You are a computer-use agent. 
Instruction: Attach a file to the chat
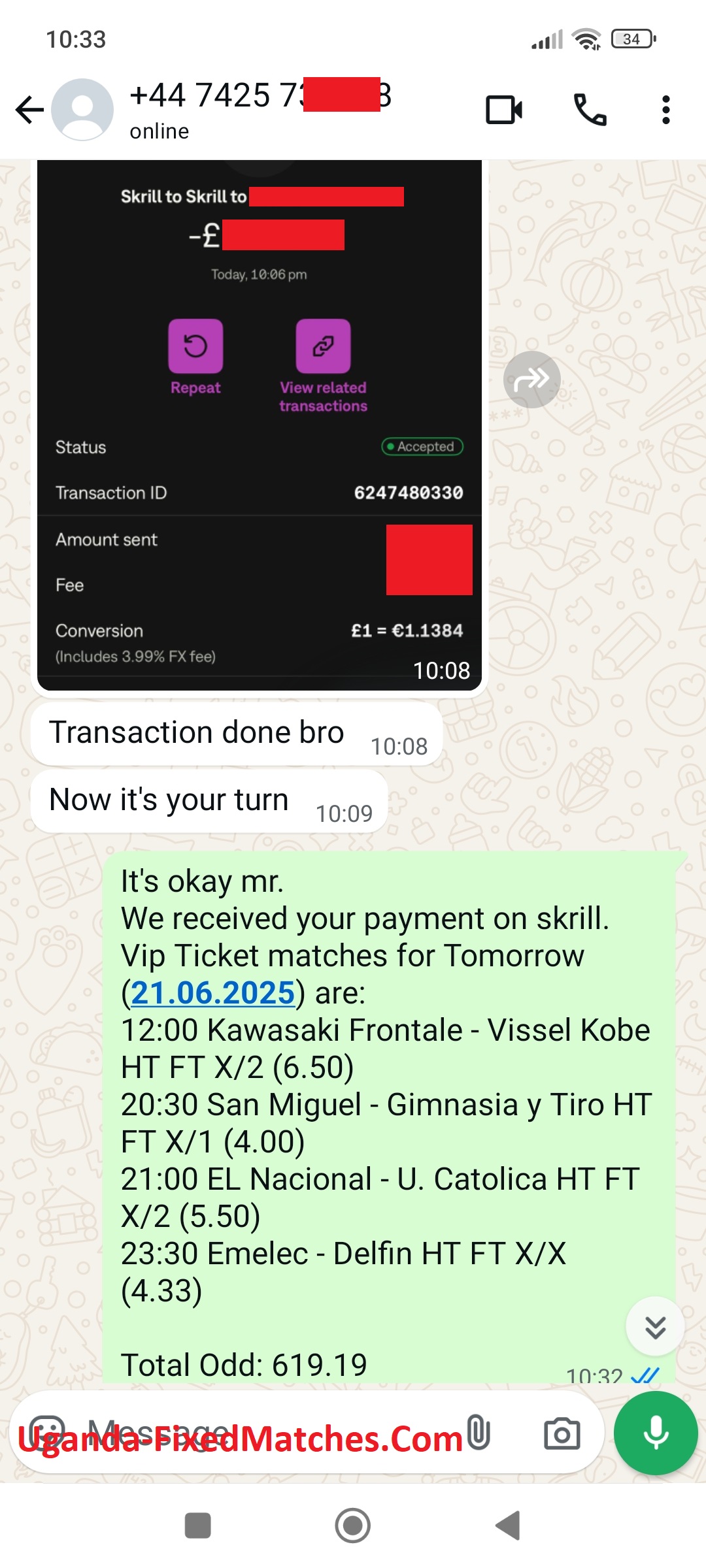point(479,1432)
